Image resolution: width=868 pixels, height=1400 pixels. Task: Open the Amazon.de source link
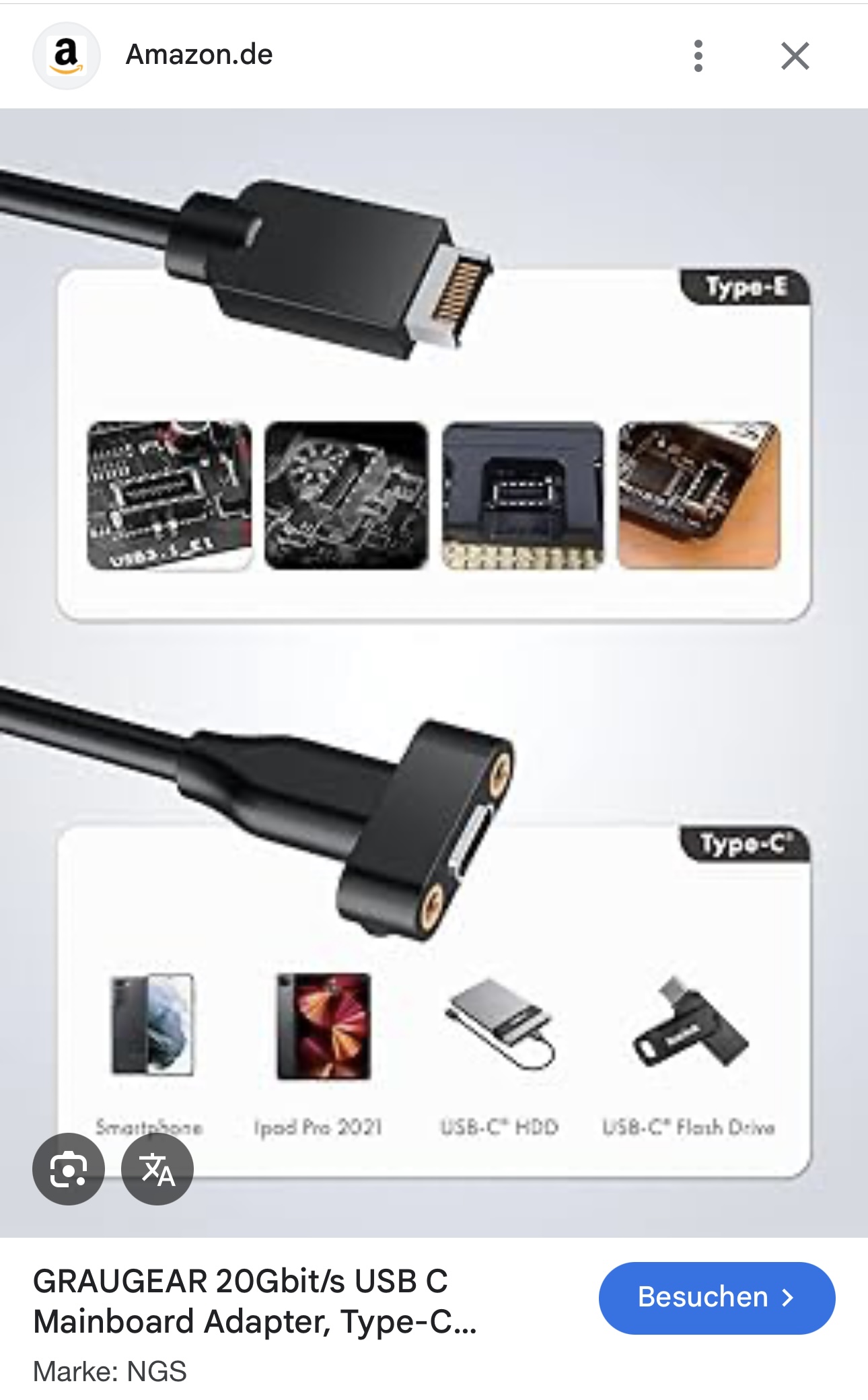click(199, 55)
